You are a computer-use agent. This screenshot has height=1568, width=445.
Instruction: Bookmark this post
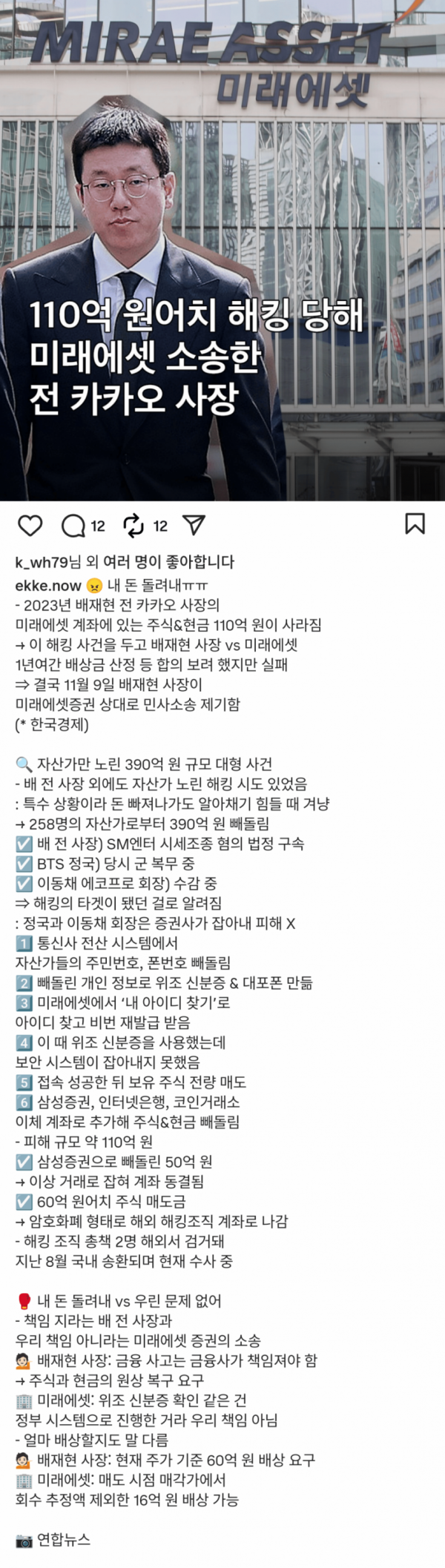pos(415,523)
